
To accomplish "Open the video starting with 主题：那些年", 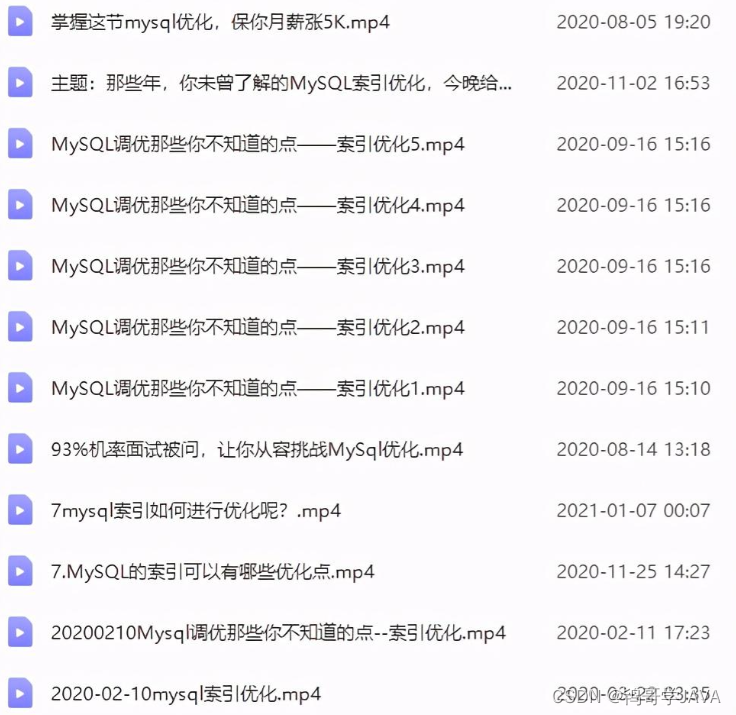I will [280, 83].
